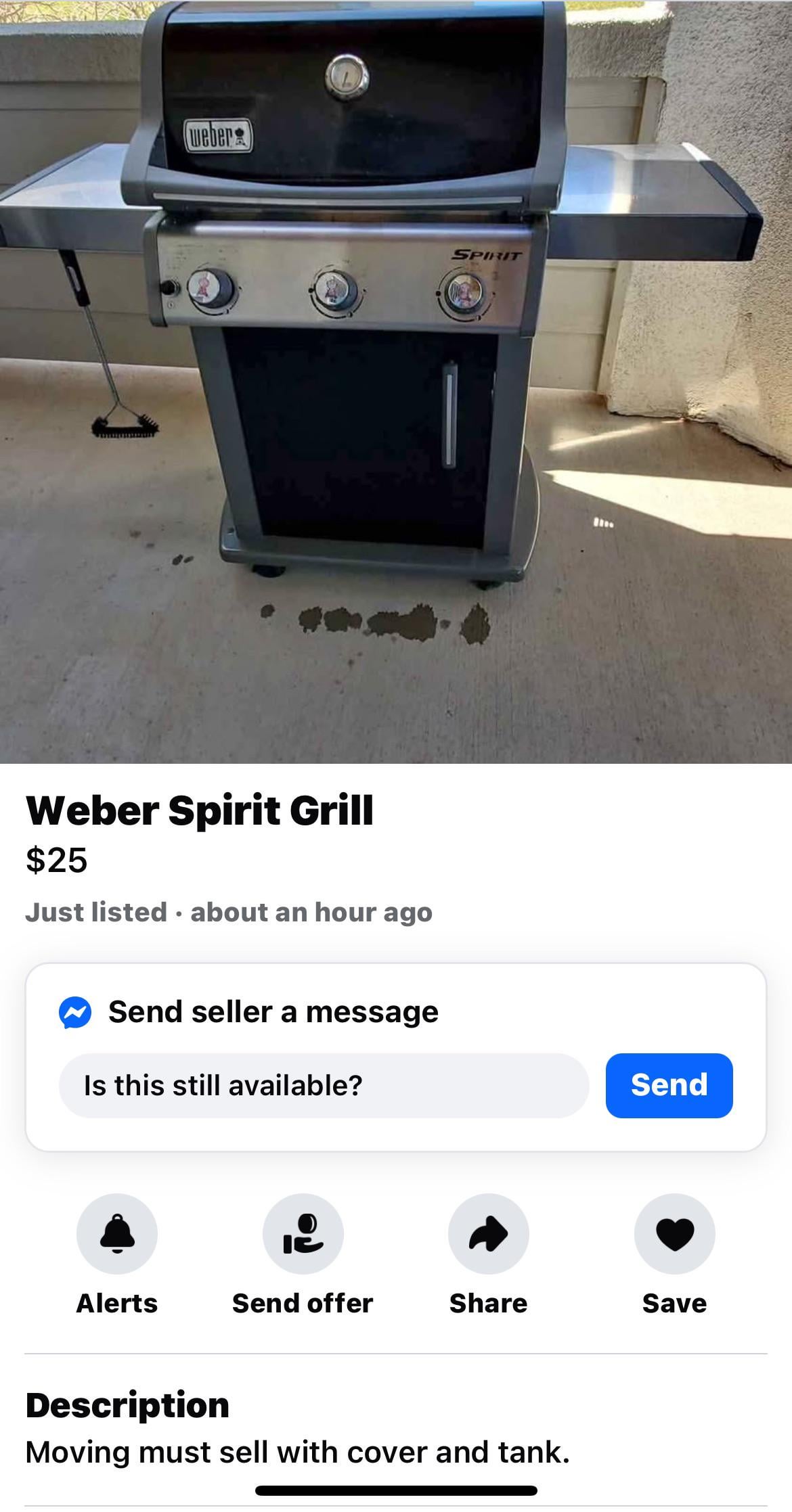Send an offer for the grill

click(303, 1234)
